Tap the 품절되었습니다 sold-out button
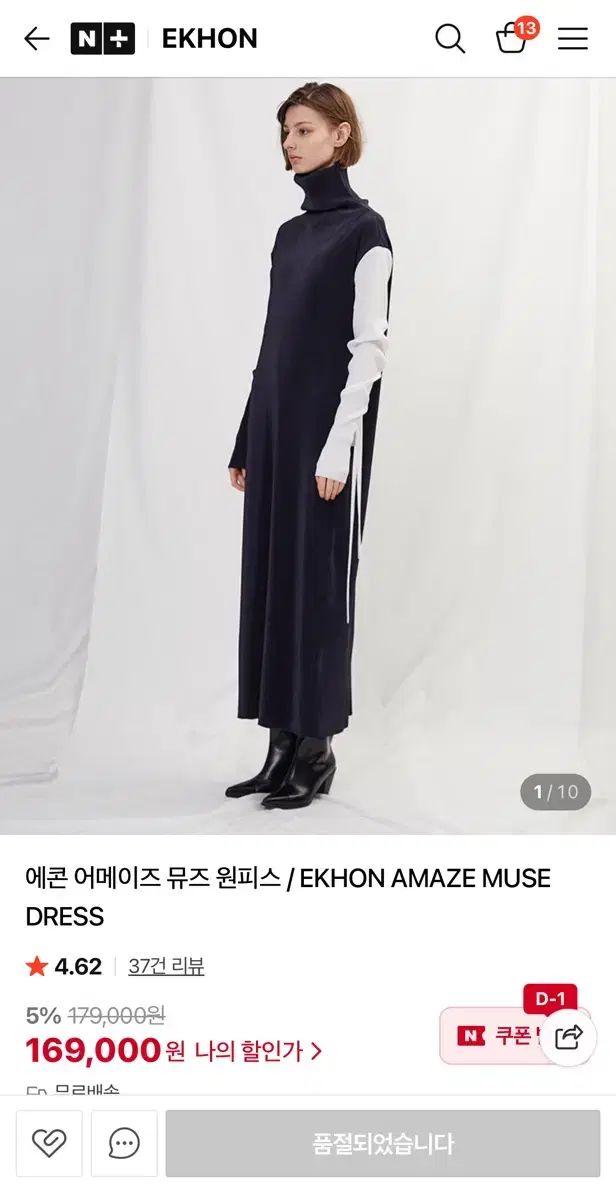 tap(383, 1143)
